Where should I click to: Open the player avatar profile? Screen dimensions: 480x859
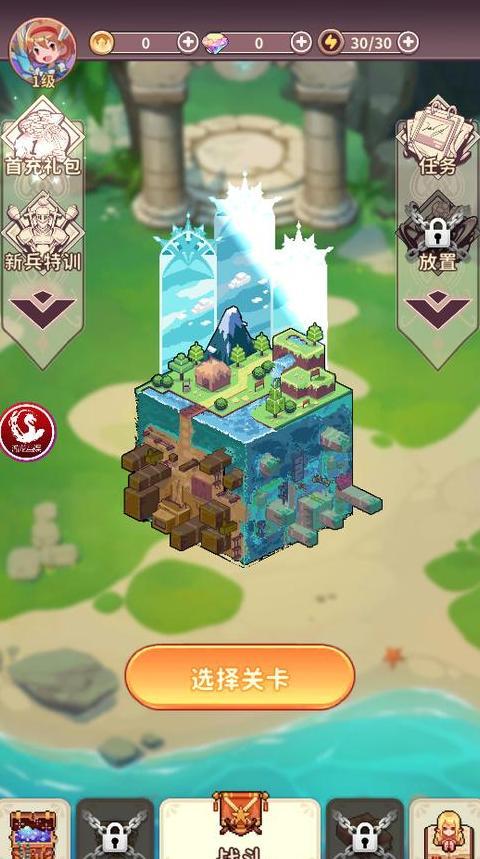point(42,51)
